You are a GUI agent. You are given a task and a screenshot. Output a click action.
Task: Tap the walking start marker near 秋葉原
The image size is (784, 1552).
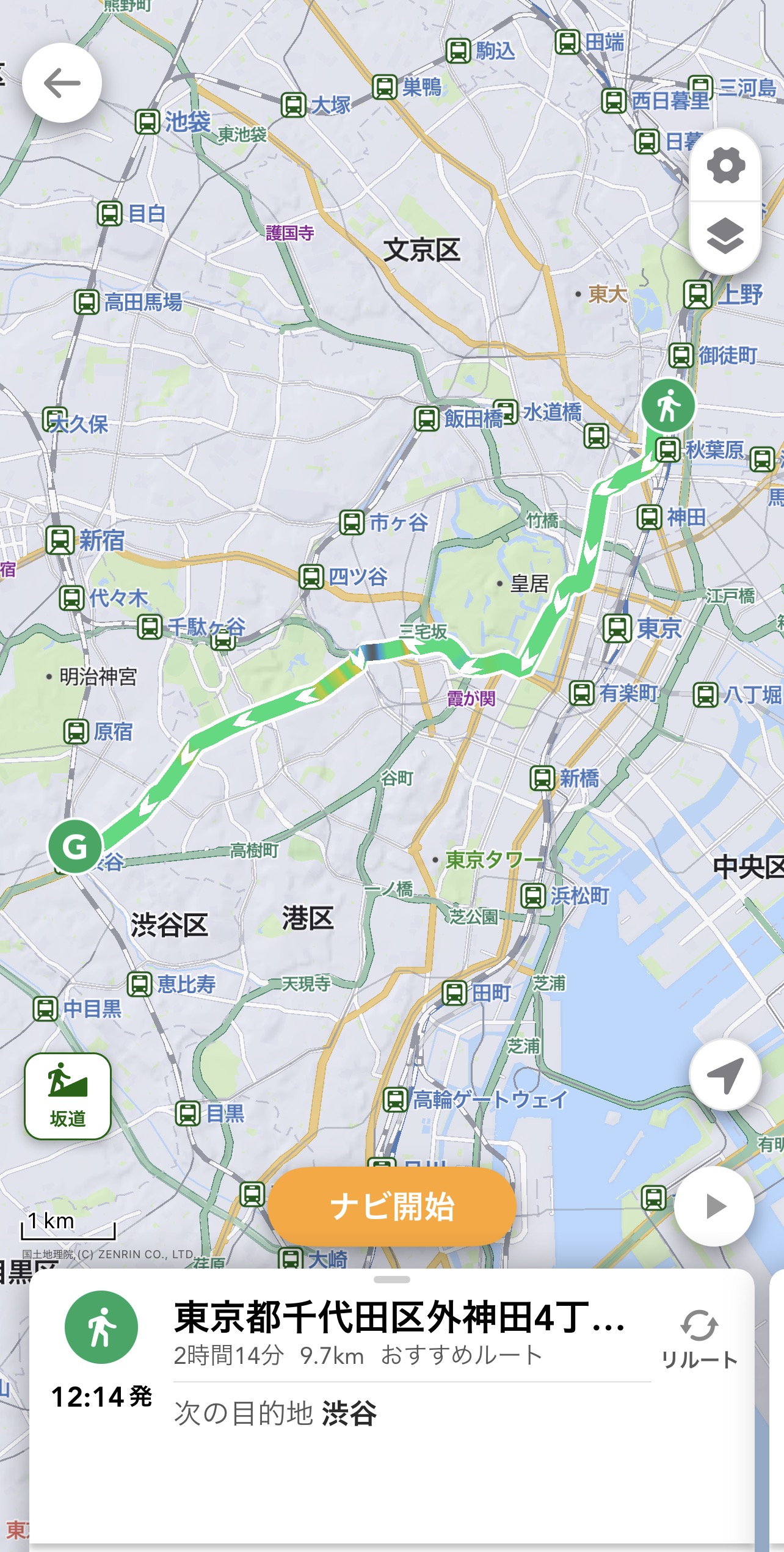click(x=669, y=406)
